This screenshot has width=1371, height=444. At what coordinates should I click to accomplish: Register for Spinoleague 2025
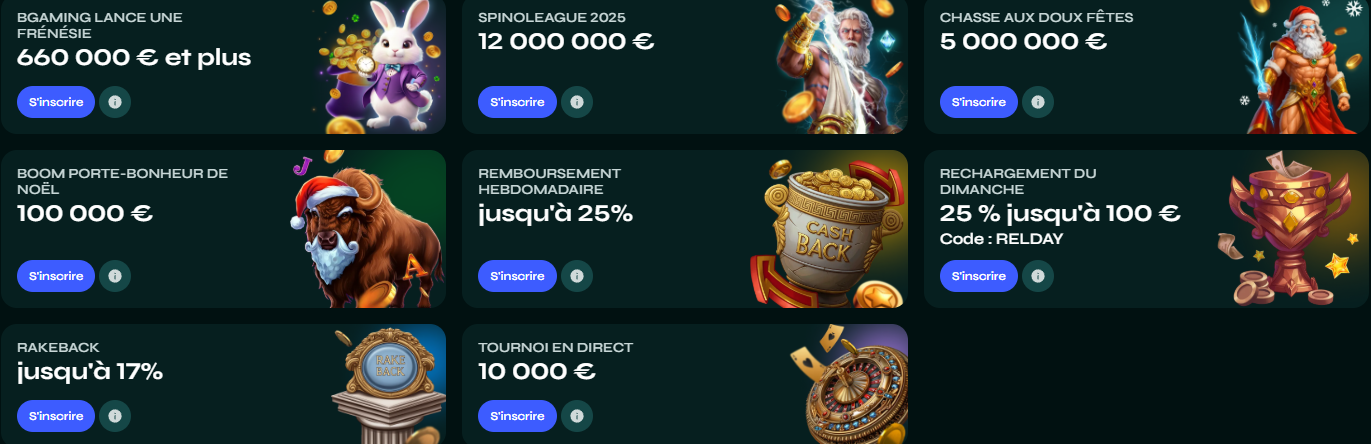(x=517, y=102)
